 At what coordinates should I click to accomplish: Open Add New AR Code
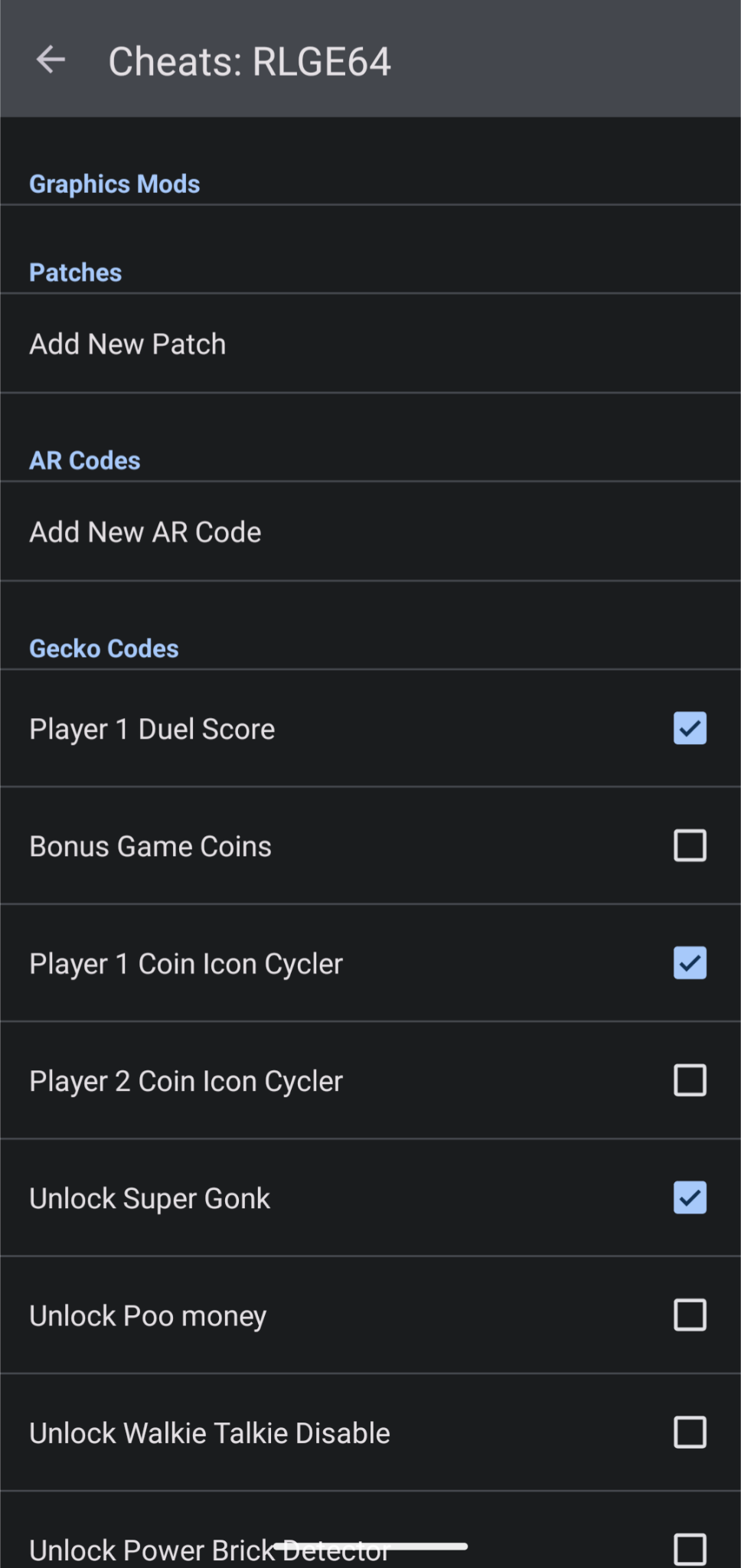[145, 532]
